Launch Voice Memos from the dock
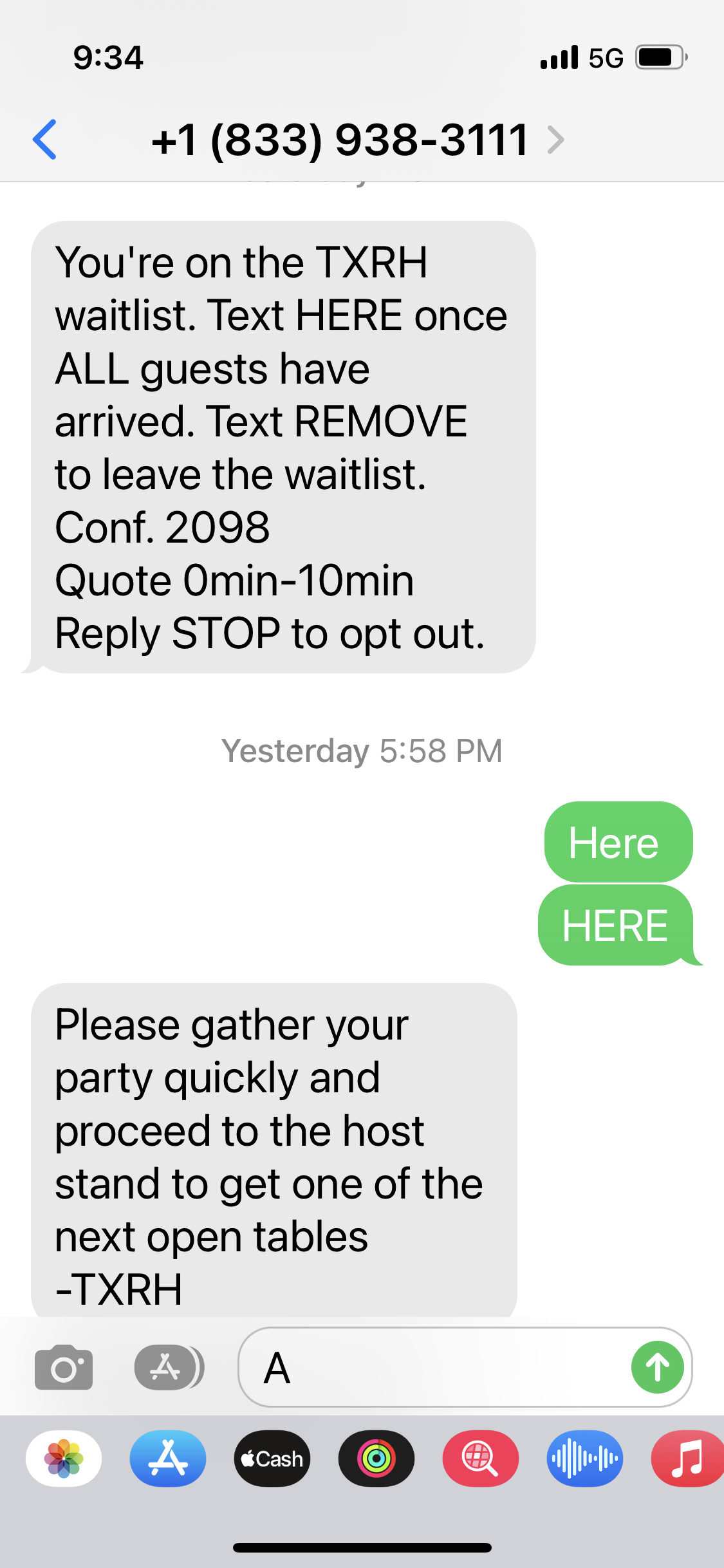 point(584,1459)
